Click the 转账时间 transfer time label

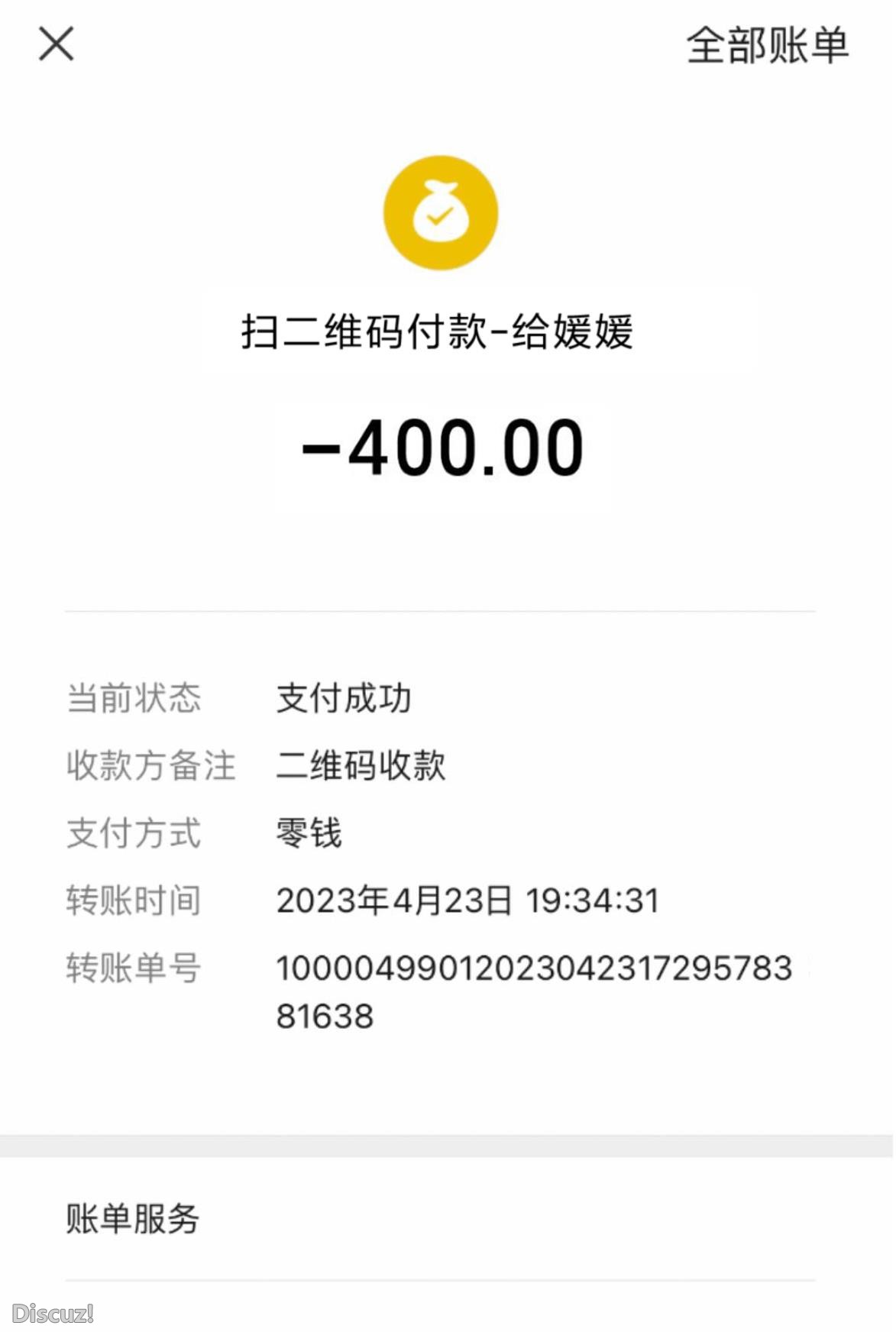coord(133,901)
